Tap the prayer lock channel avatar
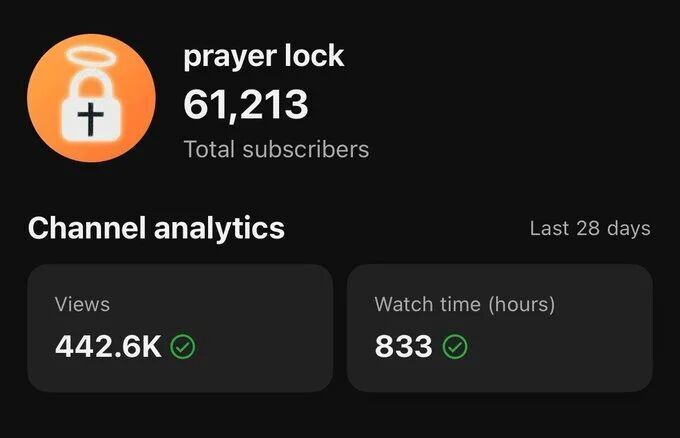This screenshot has width=680, height=438. click(x=91, y=99)
